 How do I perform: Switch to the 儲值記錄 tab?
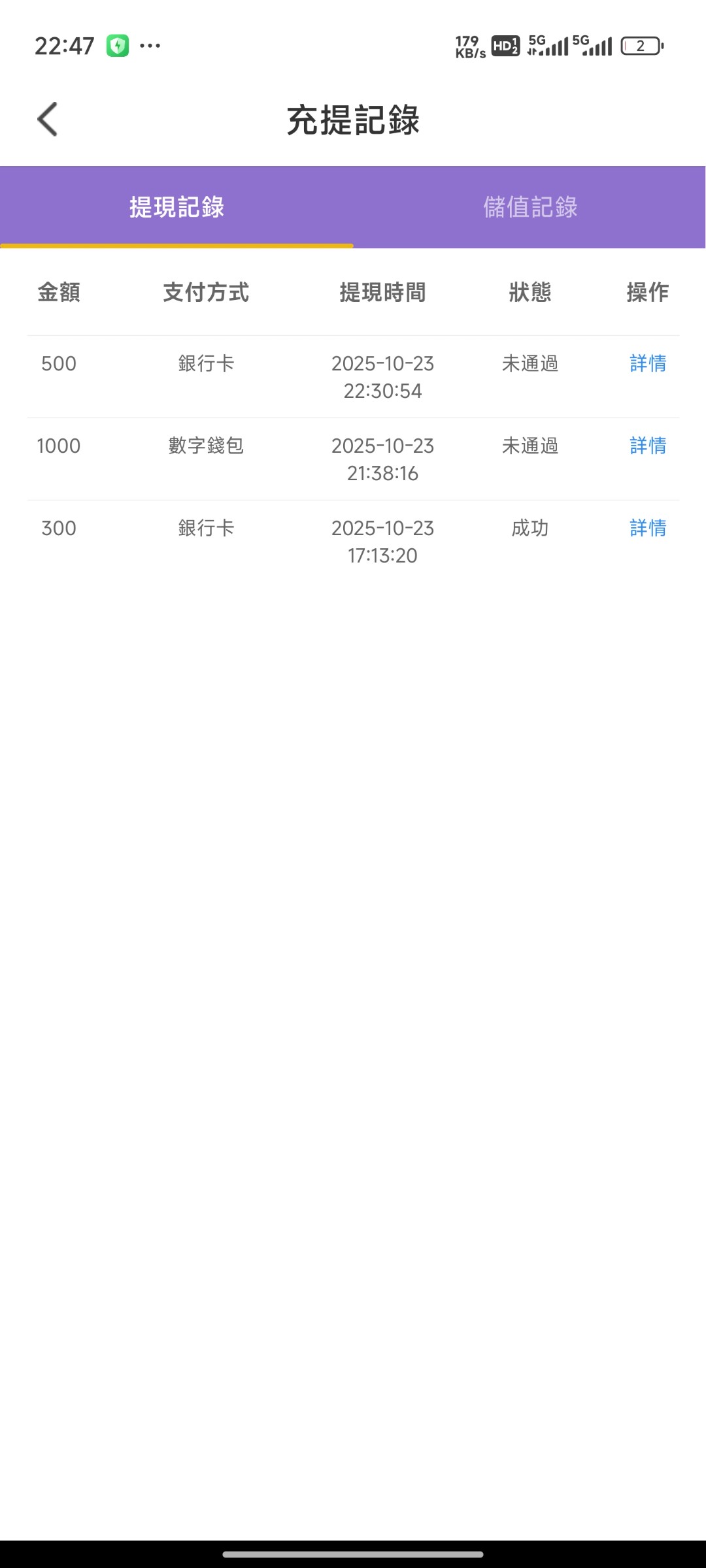point(529,206)
